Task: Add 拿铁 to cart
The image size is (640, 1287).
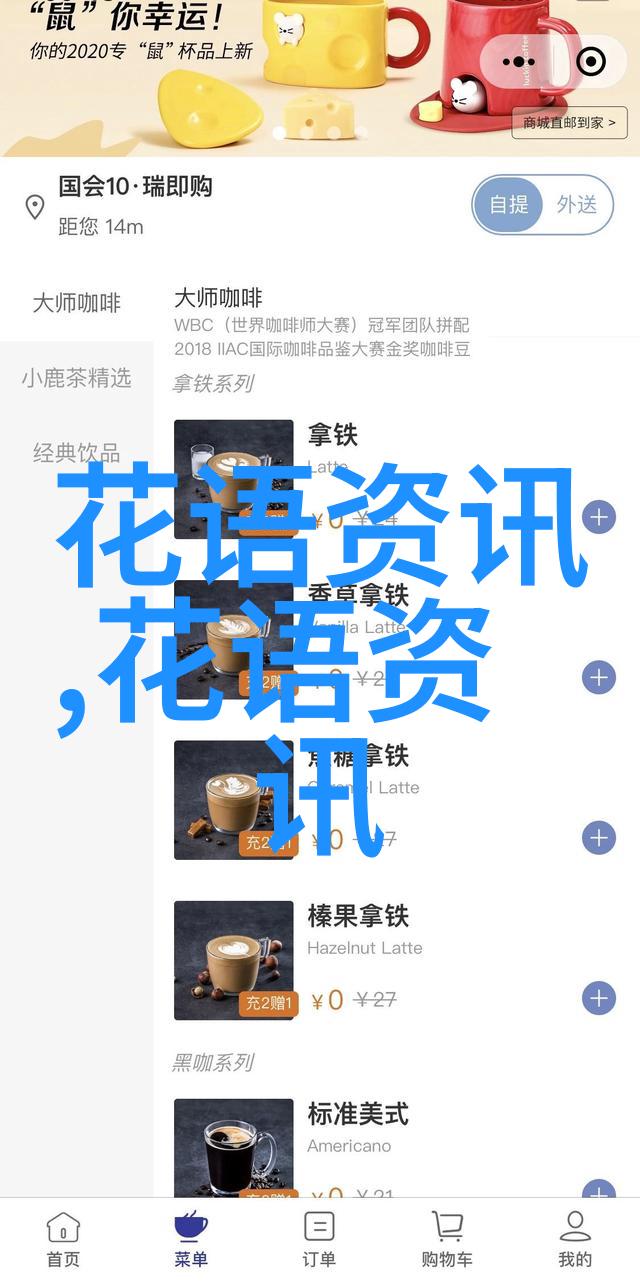Action: pos(598,517)
